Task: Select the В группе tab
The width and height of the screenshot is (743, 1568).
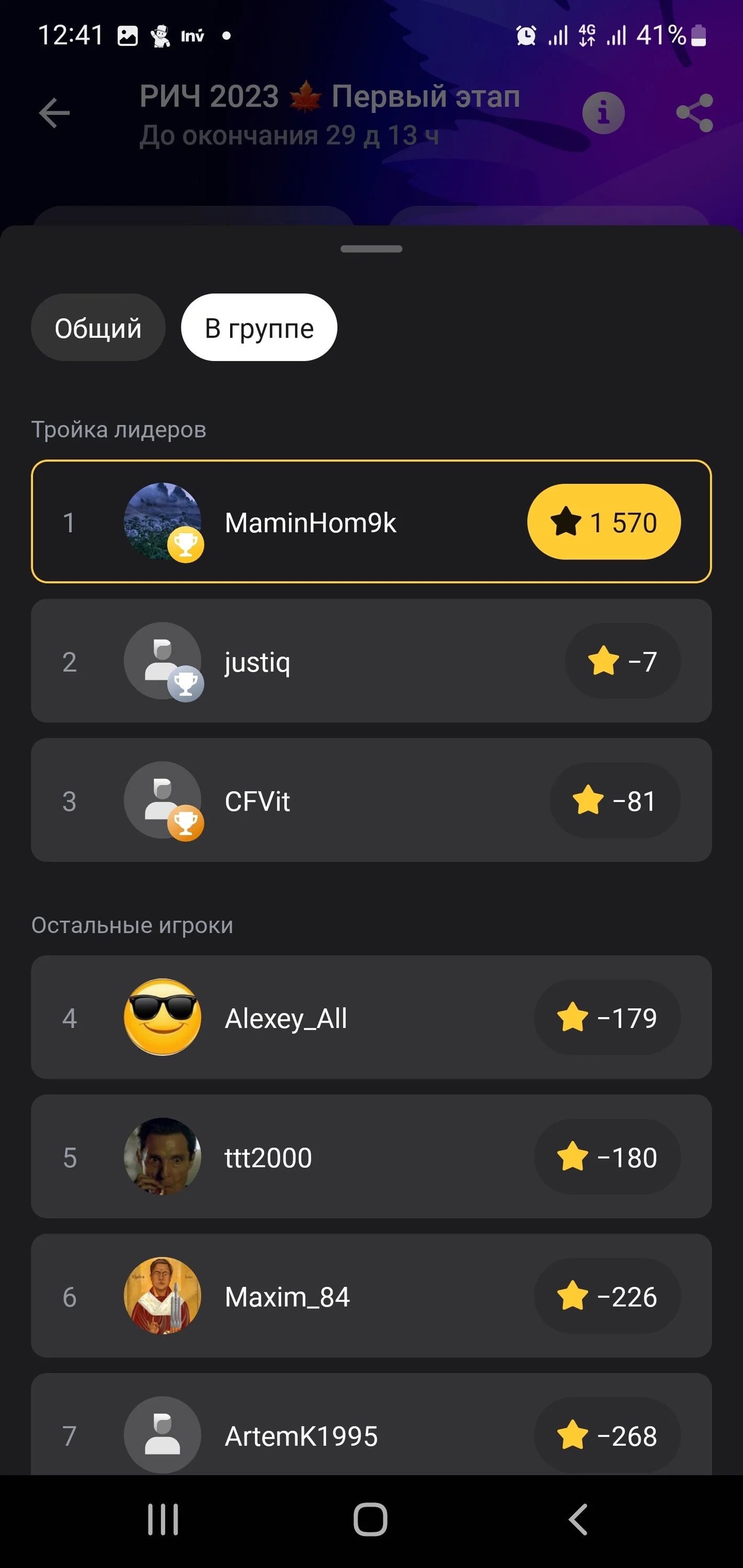Action: click(259, 328)
